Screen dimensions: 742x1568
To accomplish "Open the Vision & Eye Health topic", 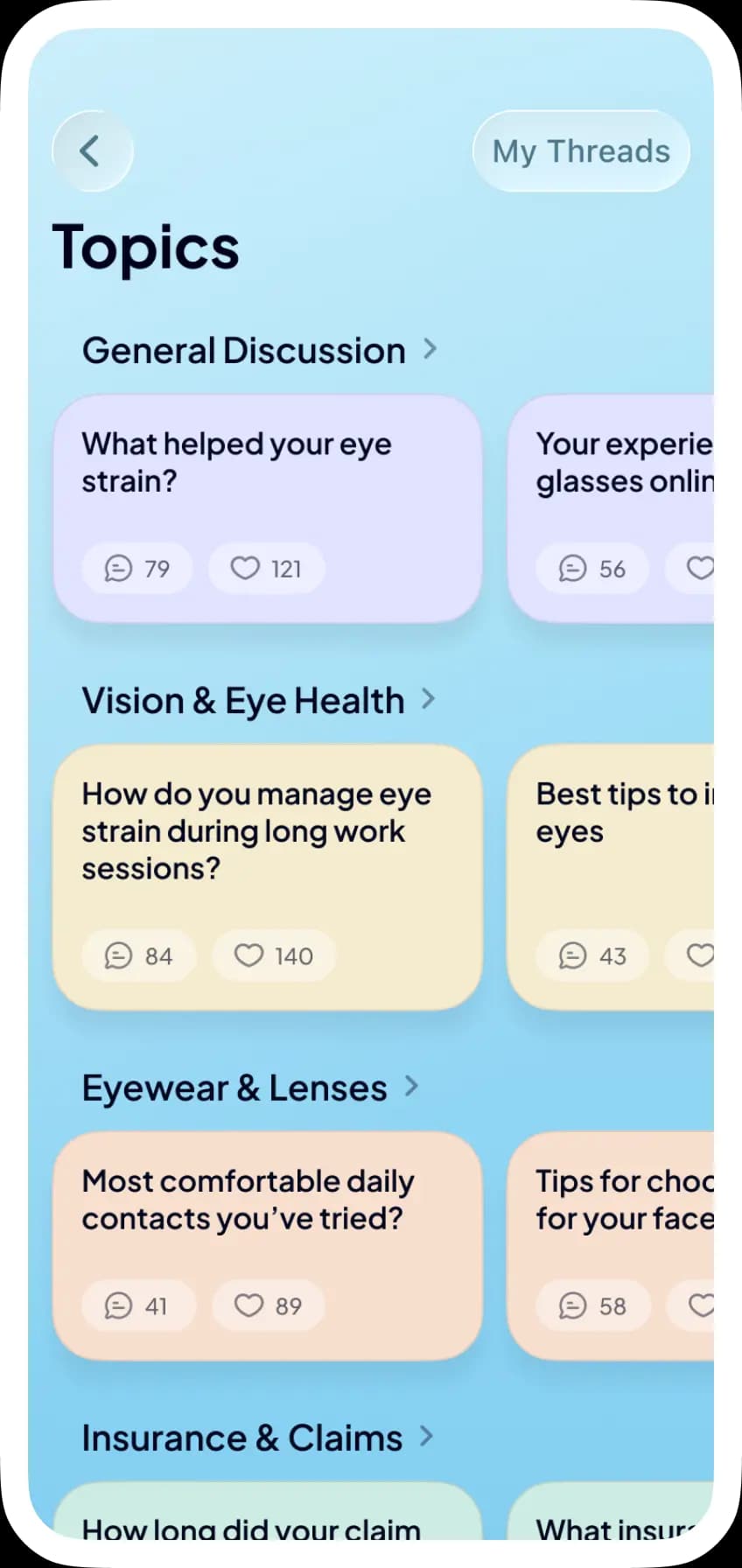I will click(258, 701).
